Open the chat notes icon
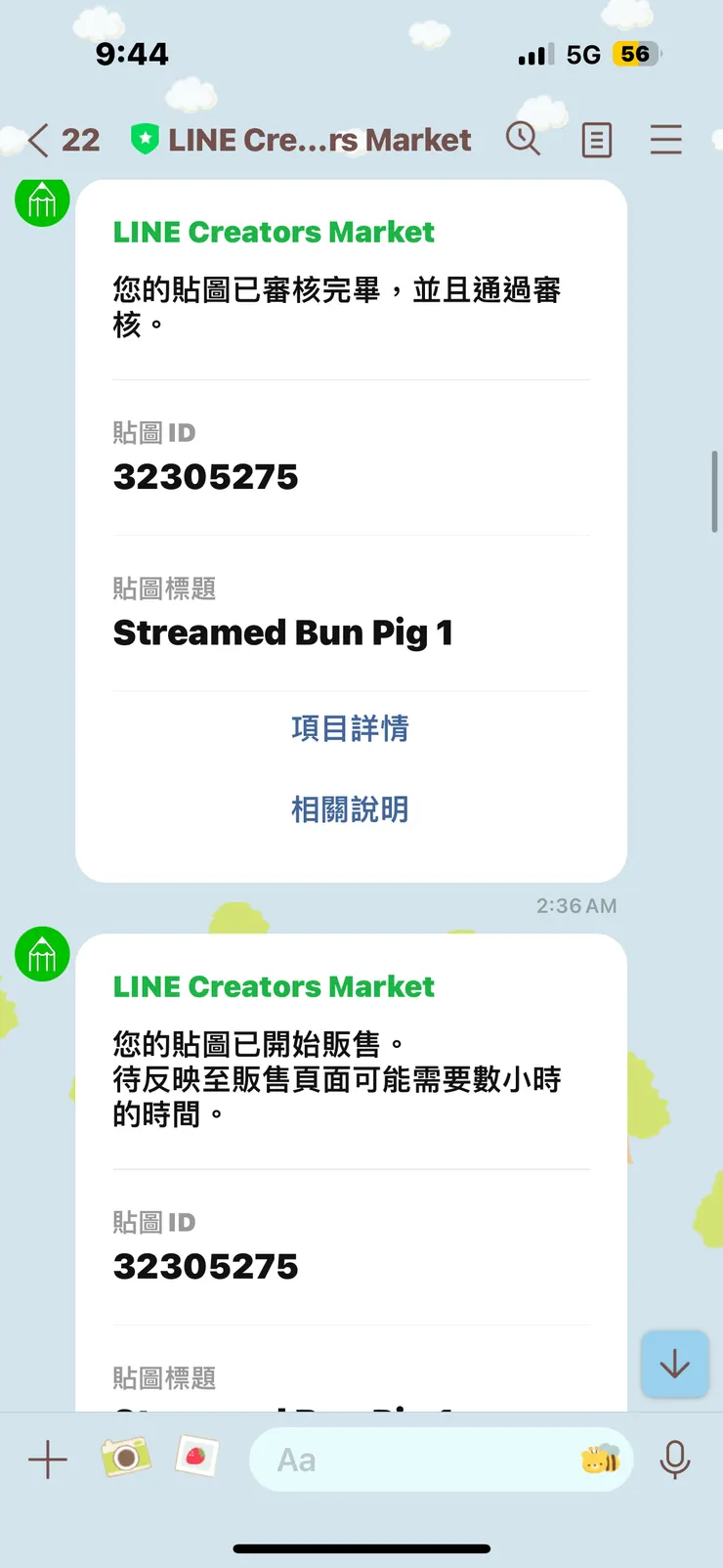This screenshot has height=1568, width=723. pyautogui.click(x=596, y=140)
